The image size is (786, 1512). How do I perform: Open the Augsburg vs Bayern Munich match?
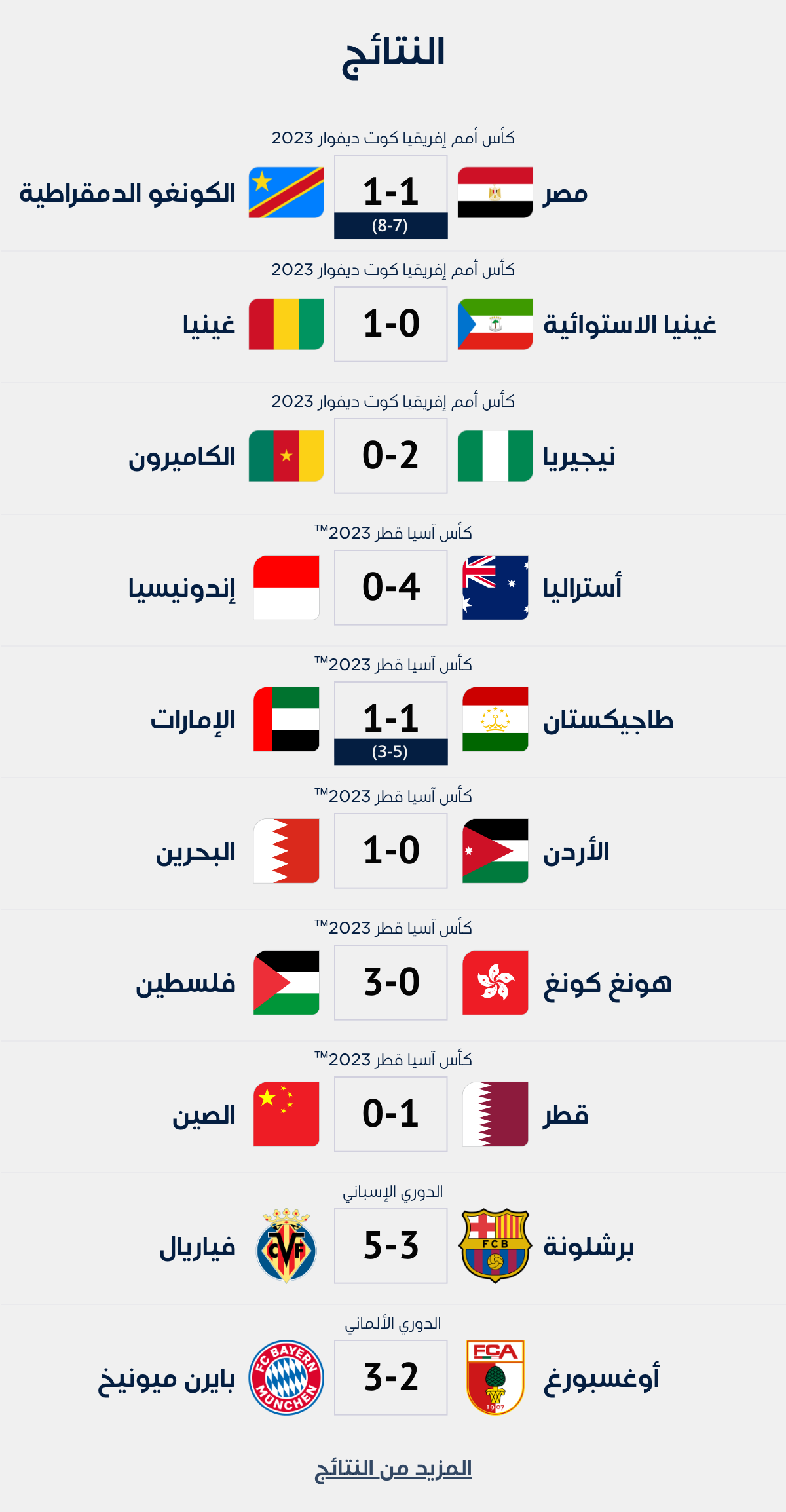[x=391, y=1377]
